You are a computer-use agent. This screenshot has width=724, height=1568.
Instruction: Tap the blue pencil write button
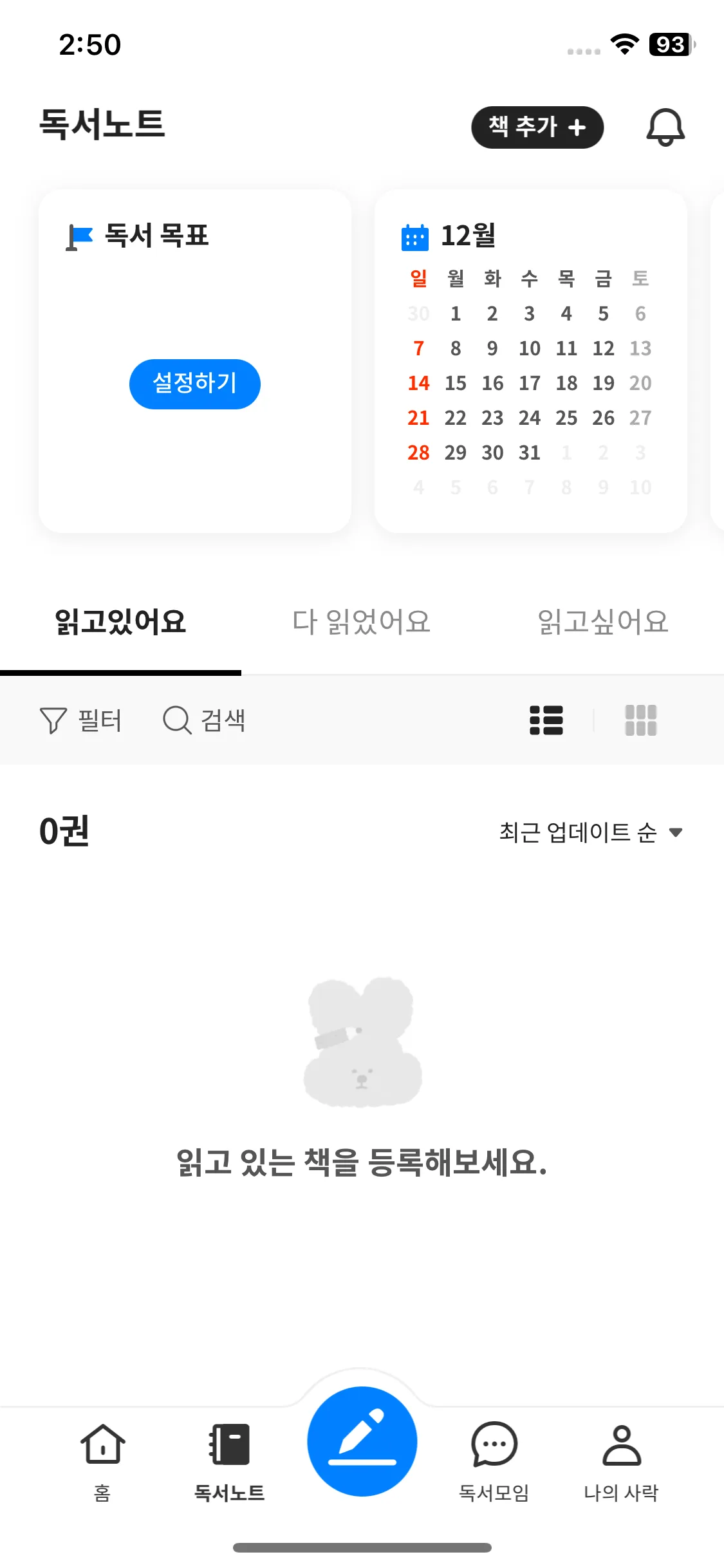(x=362, y=1441)
